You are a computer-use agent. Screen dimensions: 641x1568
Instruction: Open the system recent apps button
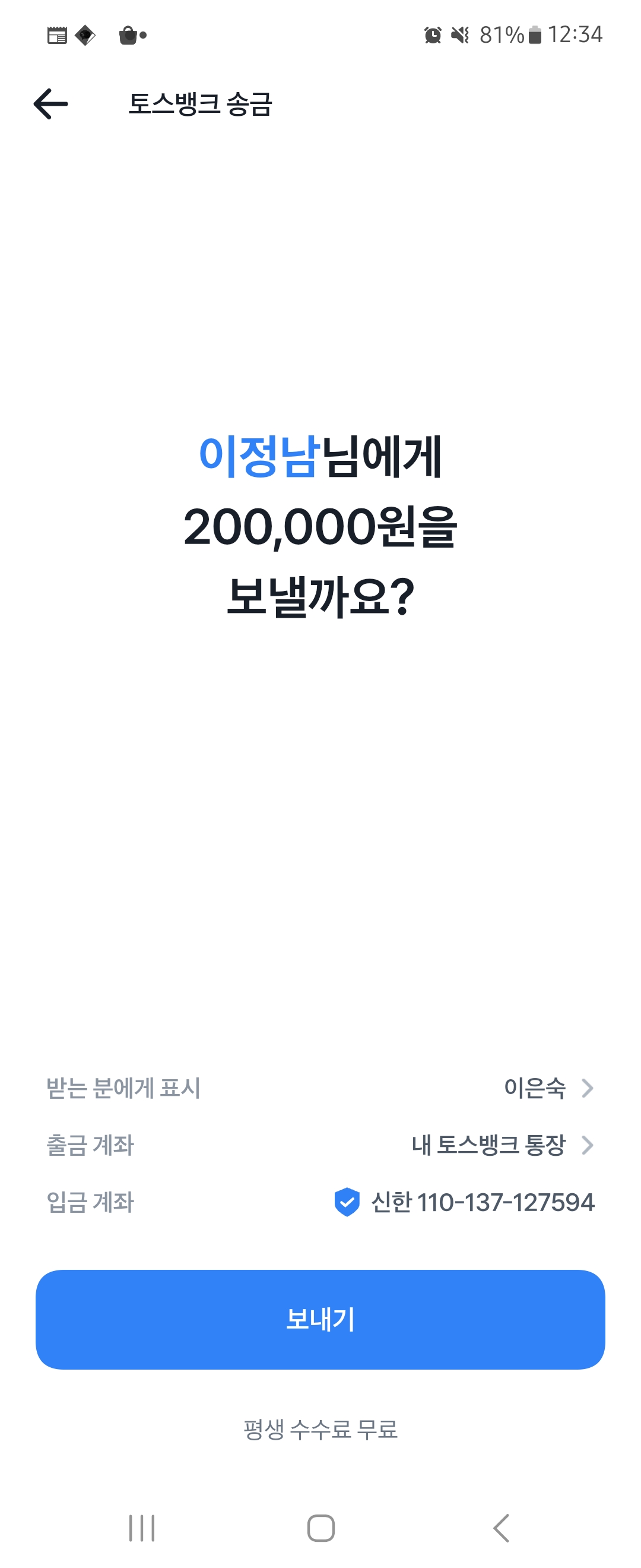(x=142, y=1528)
